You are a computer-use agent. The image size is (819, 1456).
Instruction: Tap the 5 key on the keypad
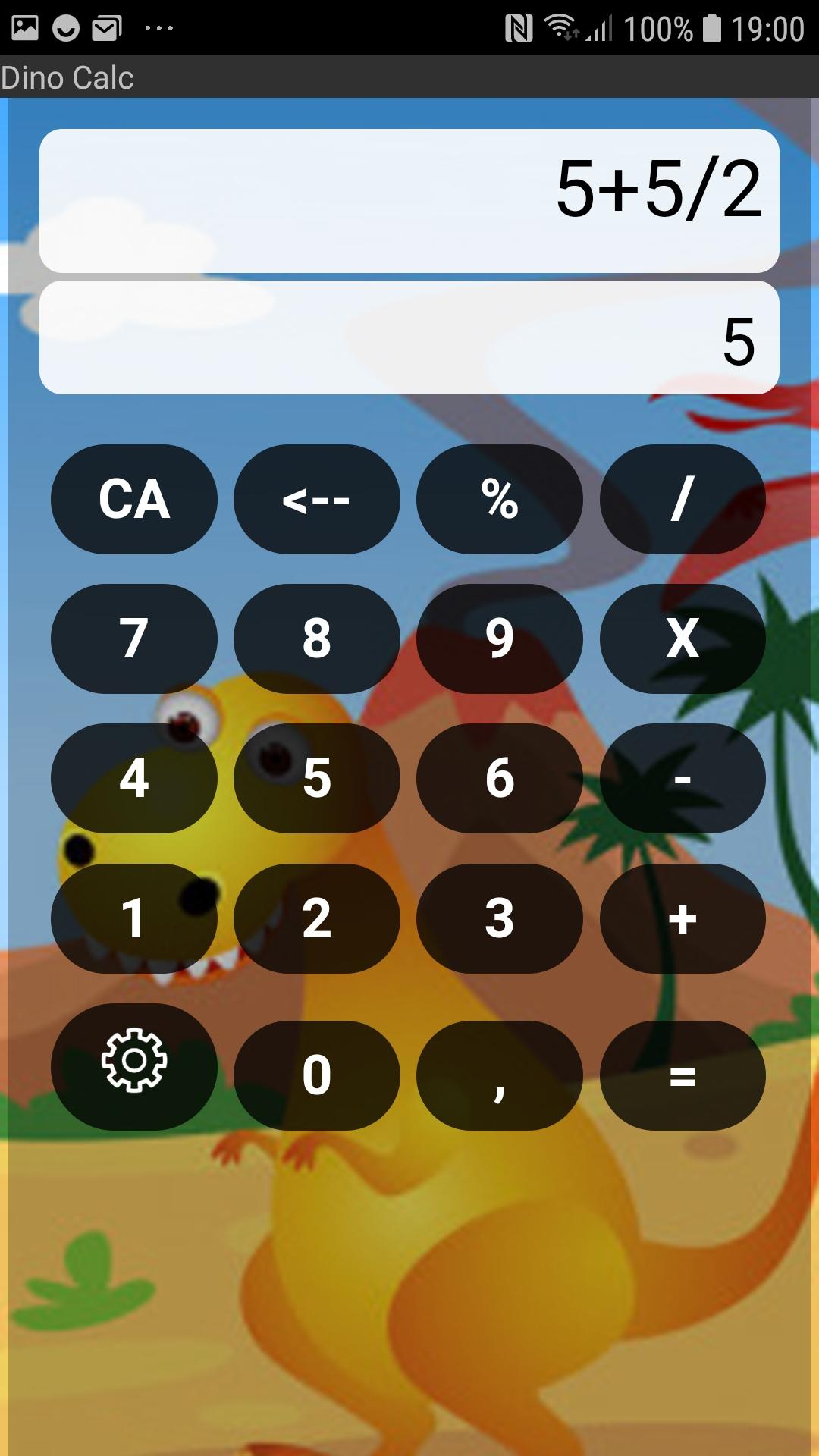(317, 778)
